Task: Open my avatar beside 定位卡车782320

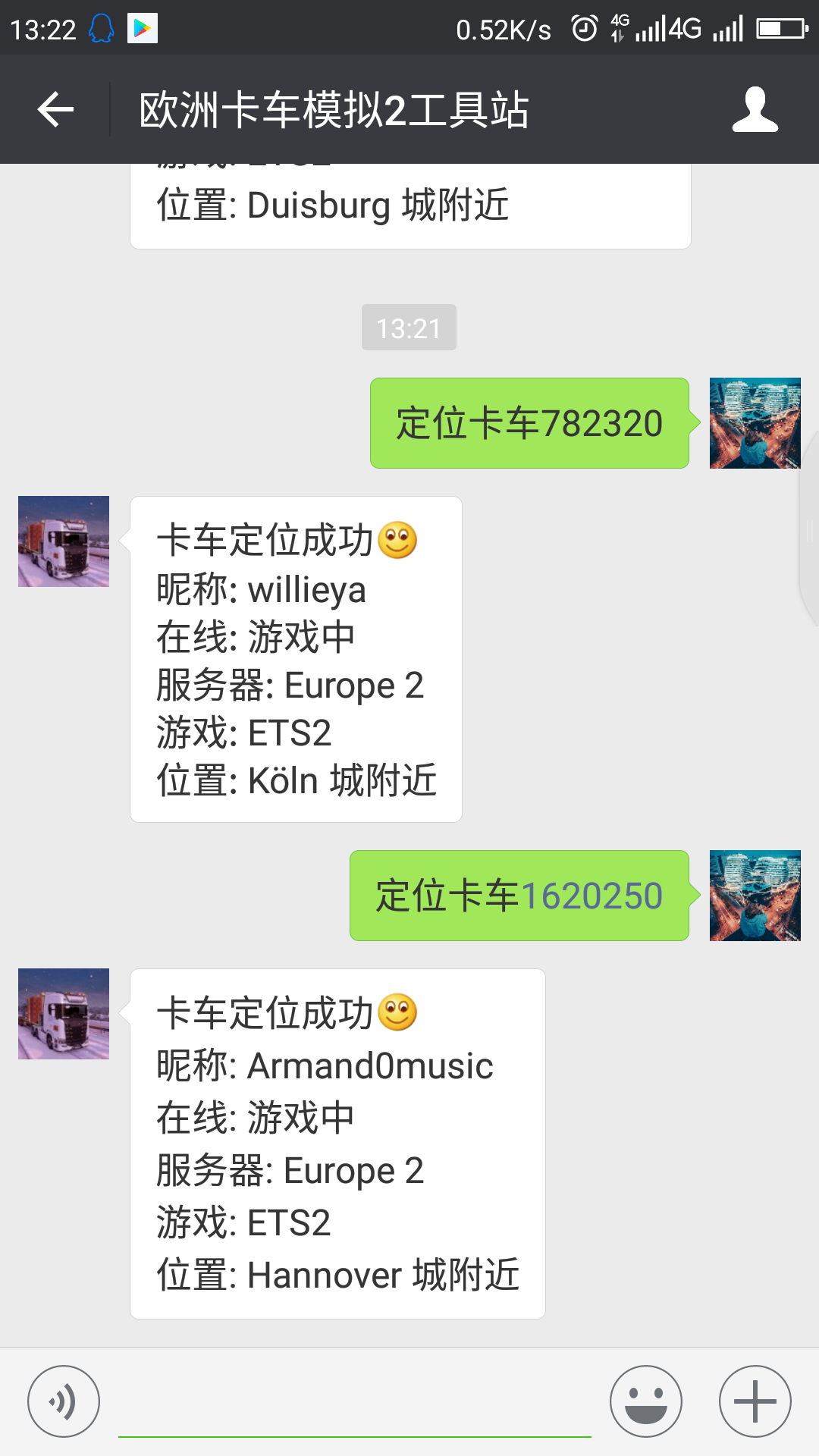Action: [755, 423]
